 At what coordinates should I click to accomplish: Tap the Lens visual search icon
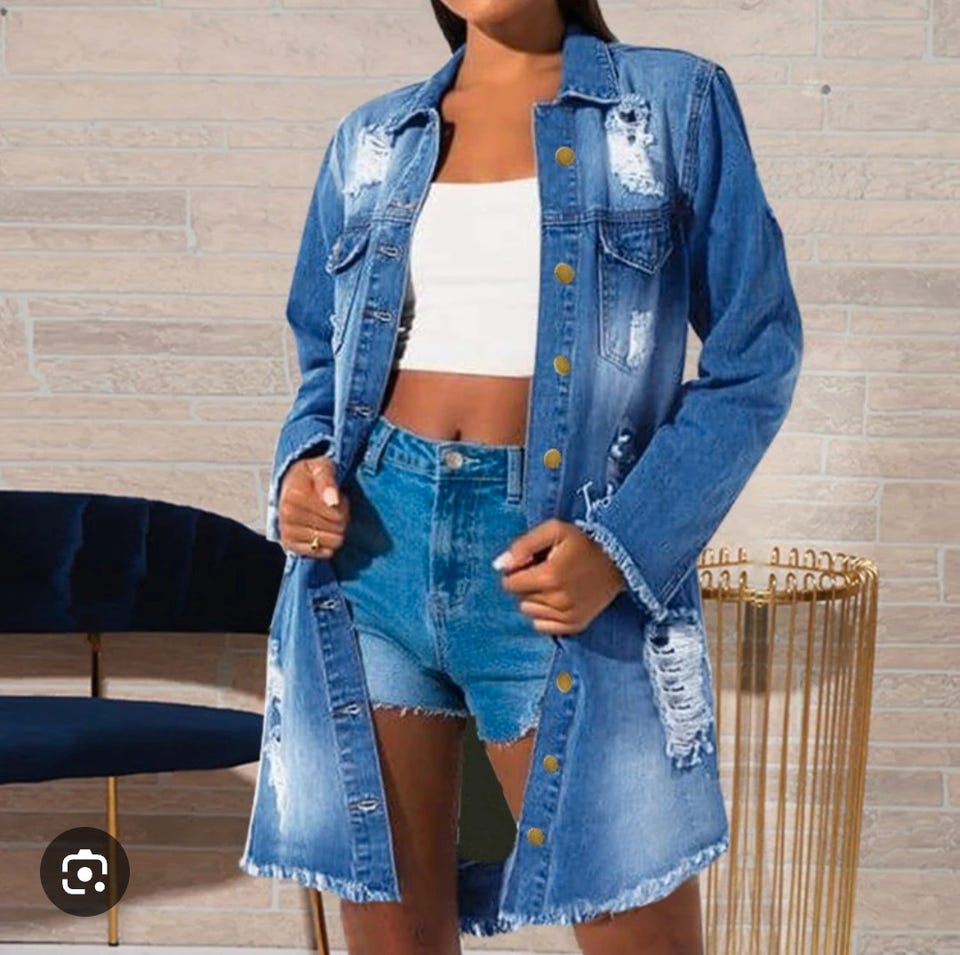coord(85,871)
